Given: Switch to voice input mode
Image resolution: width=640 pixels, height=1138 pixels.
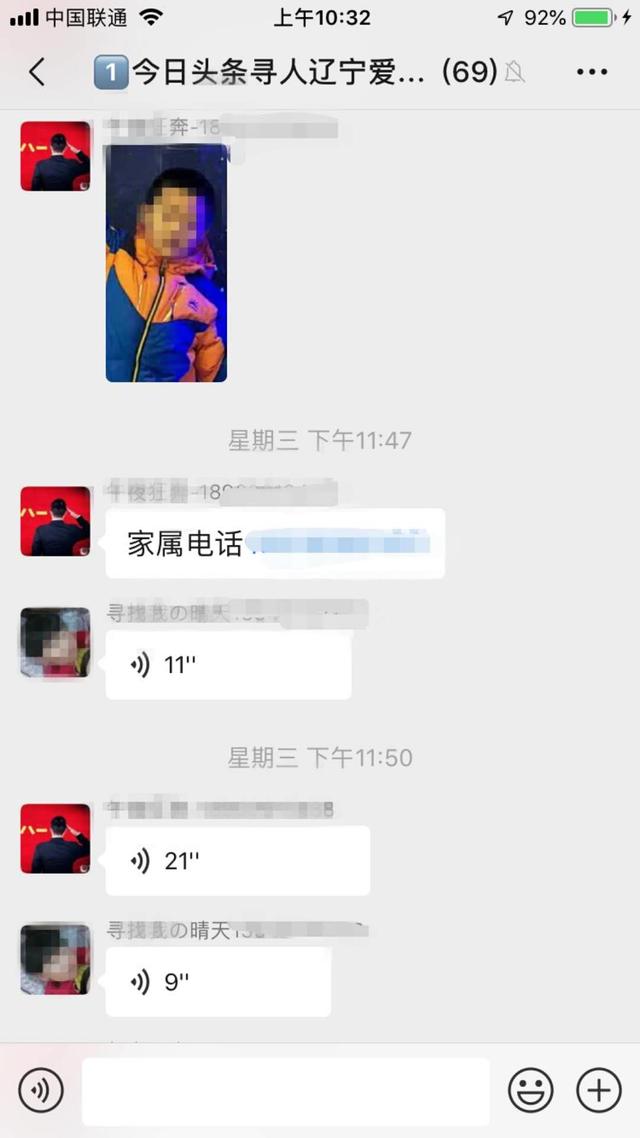Looking at the screenshot, I should [x=41, y=1090].
